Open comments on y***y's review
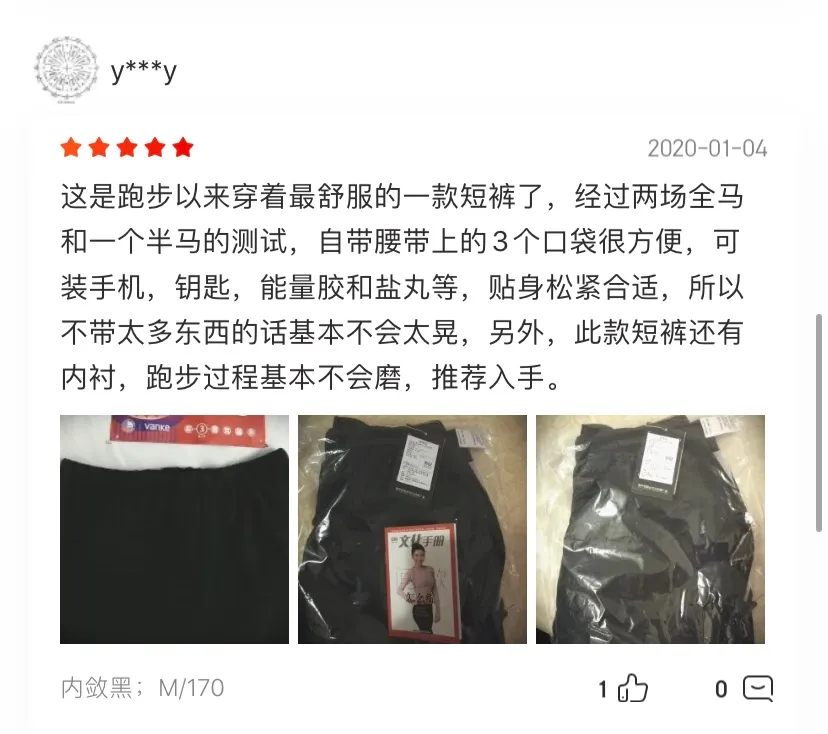The width and height of the screenshot is (828, 734). 759,688
